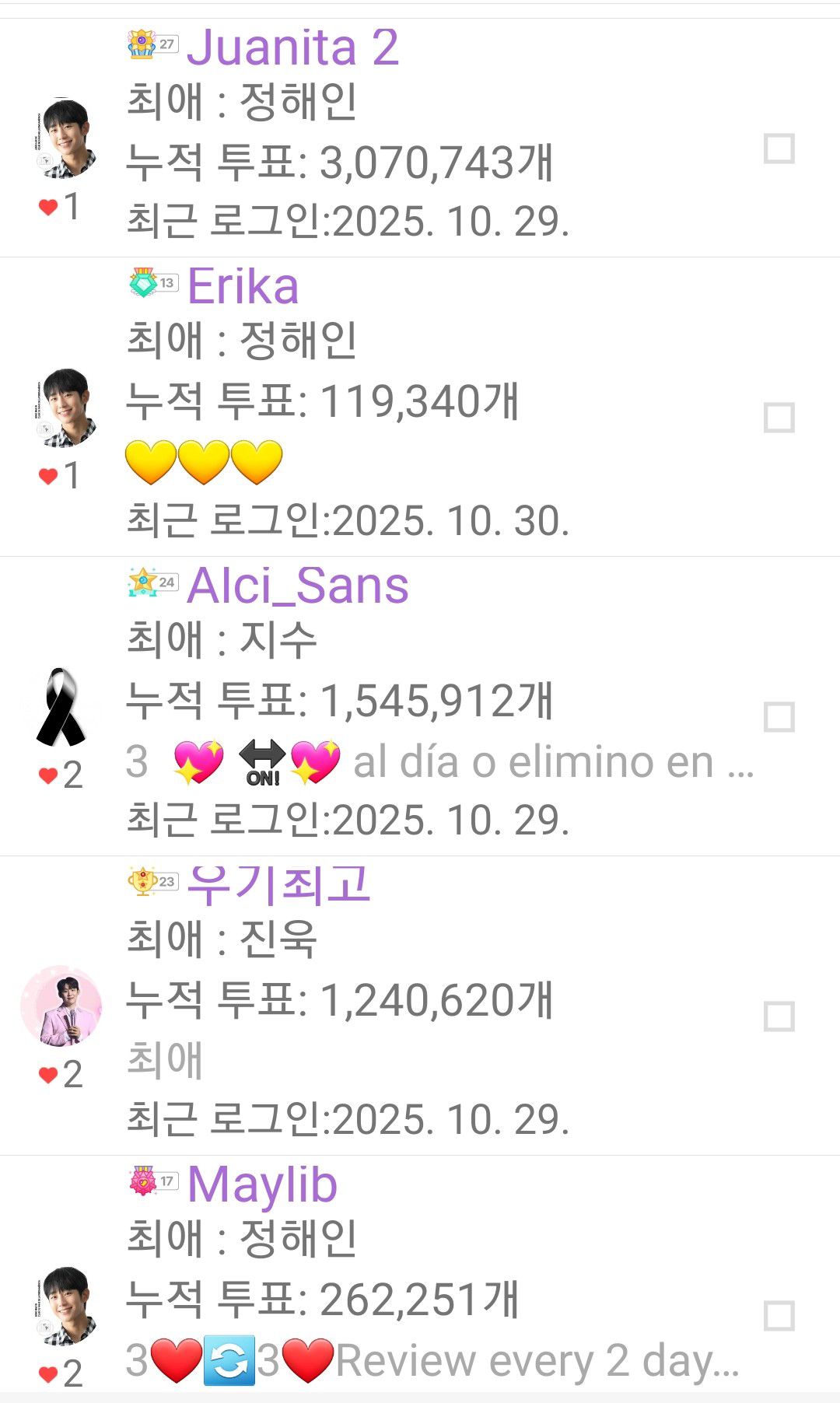Open Maylib's avatar photo
The width and height of the screenshot is (840, 1403).
[62, 1305]
